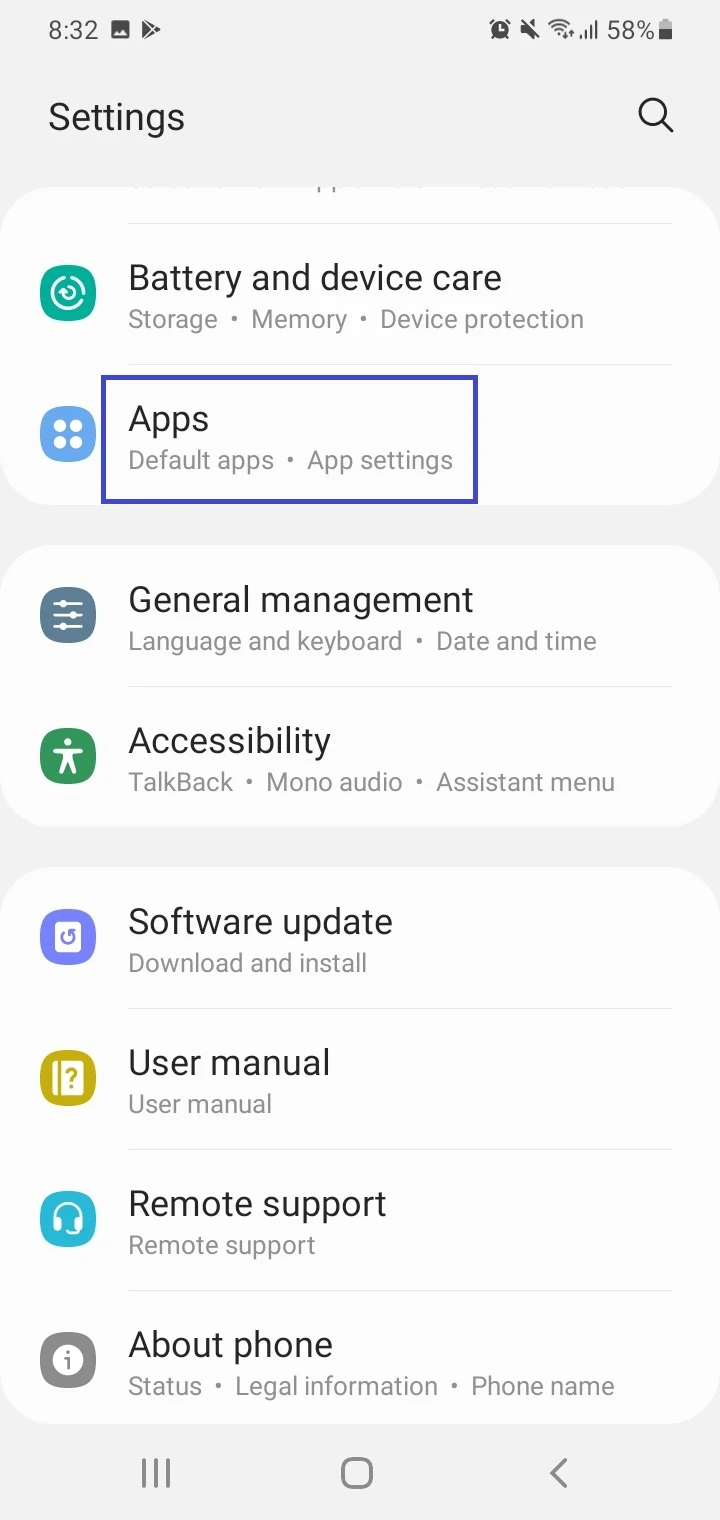Select Software update

(x=360, y=938)
